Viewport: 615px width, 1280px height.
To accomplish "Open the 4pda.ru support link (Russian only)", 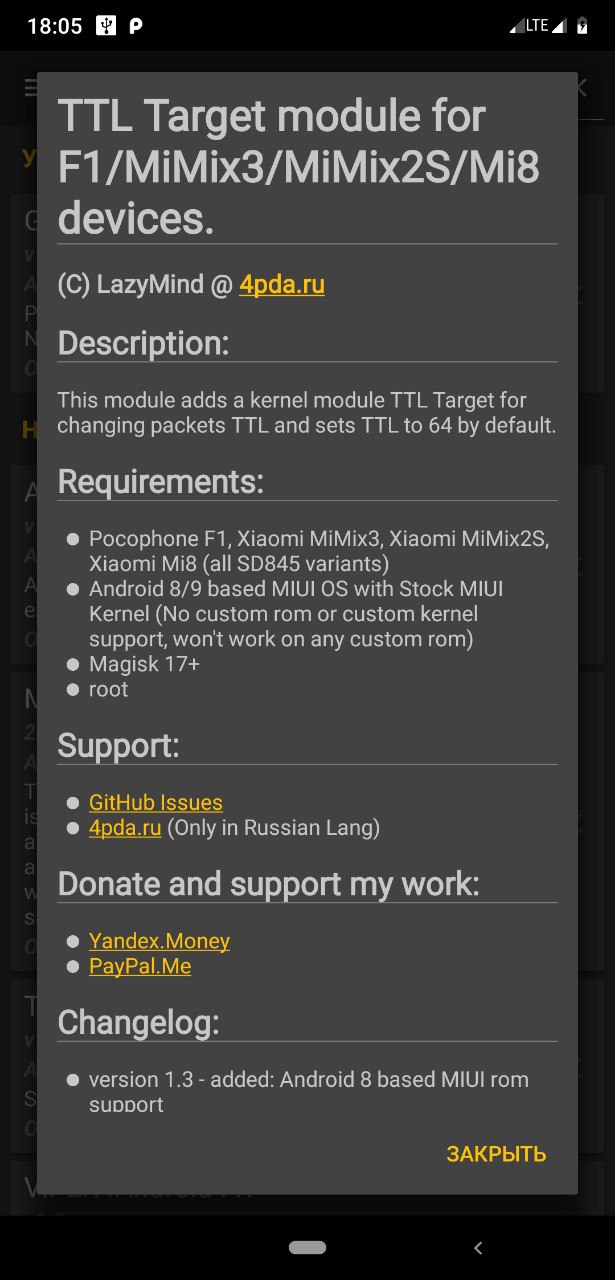I will point(125,828).
